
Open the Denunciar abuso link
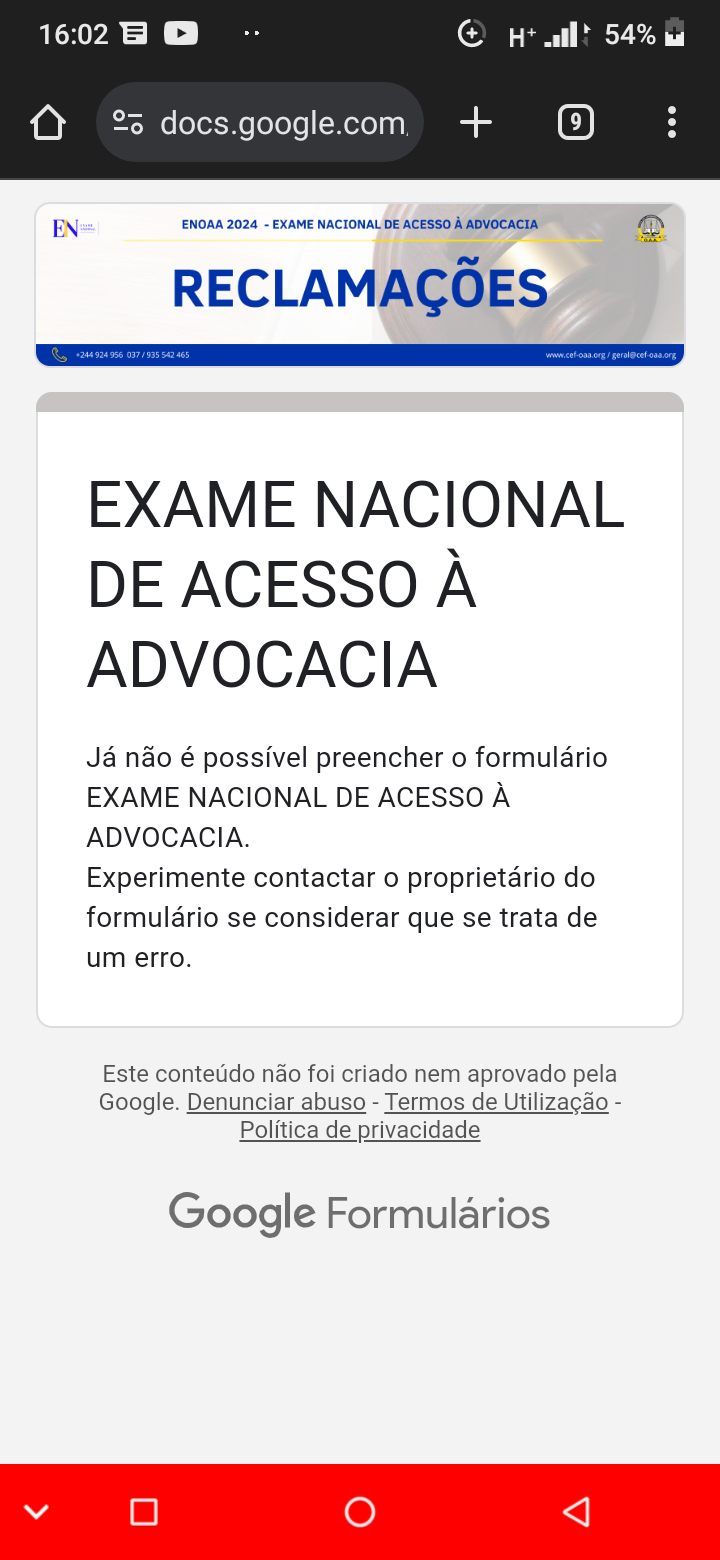tap(276, 1102)
